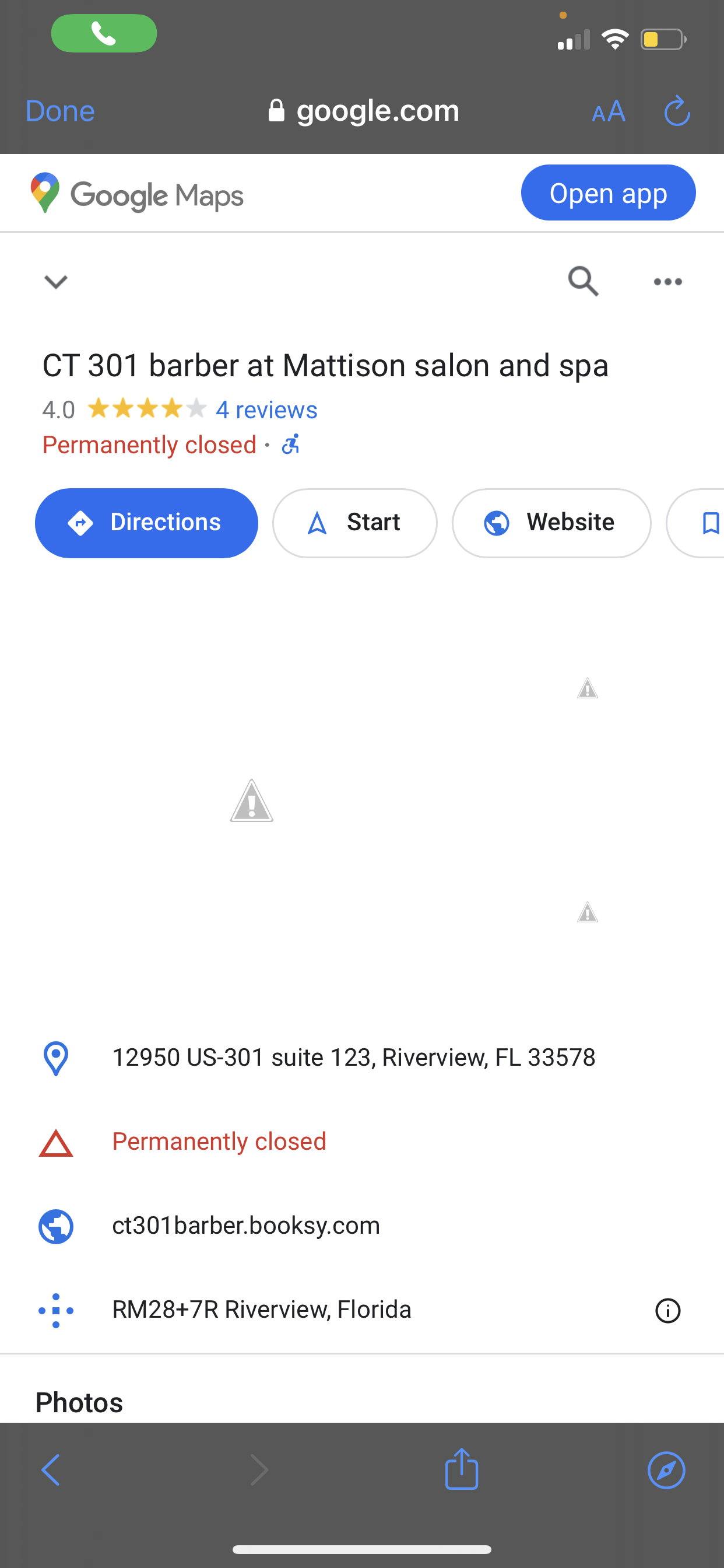Return to call via green pill
Image resolution: width=724 pixels, height=1568 pixels.
click(104, 33)
